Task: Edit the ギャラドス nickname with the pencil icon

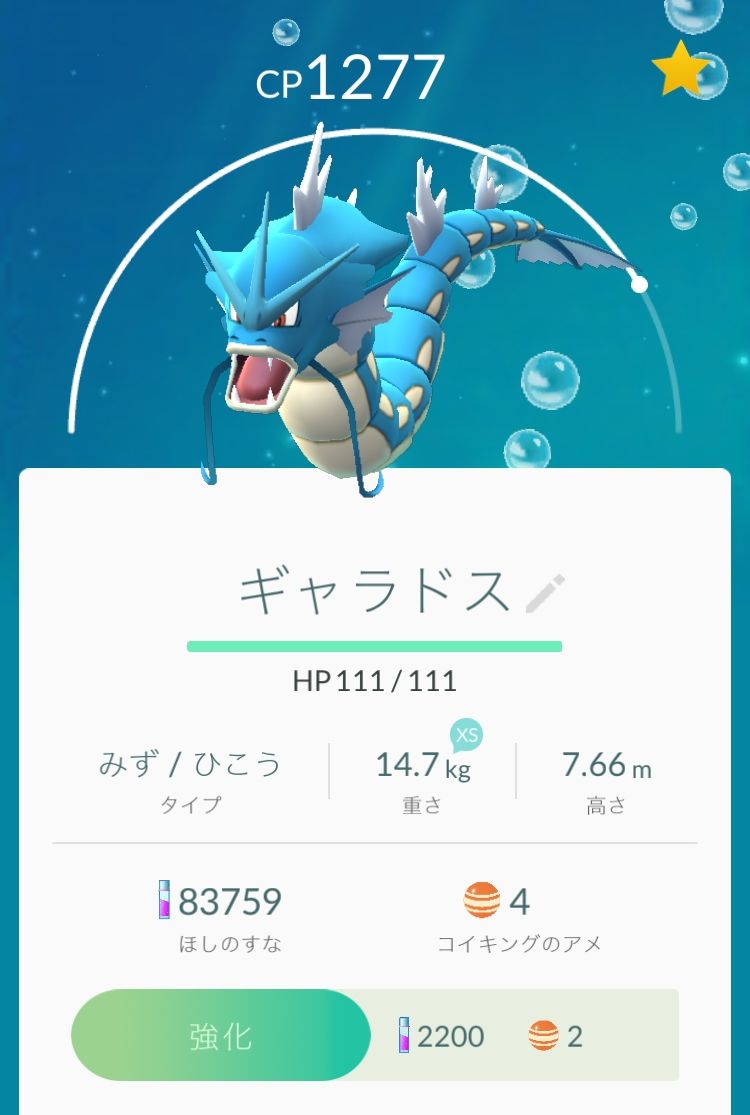Action: (545, 593)
